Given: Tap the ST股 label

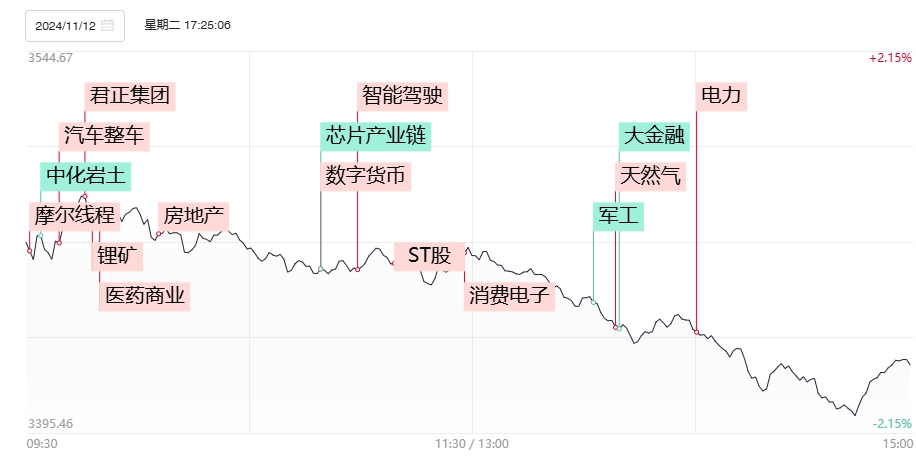Looking at the screenshot, I should pyautogui.click(x=429, y=255).
